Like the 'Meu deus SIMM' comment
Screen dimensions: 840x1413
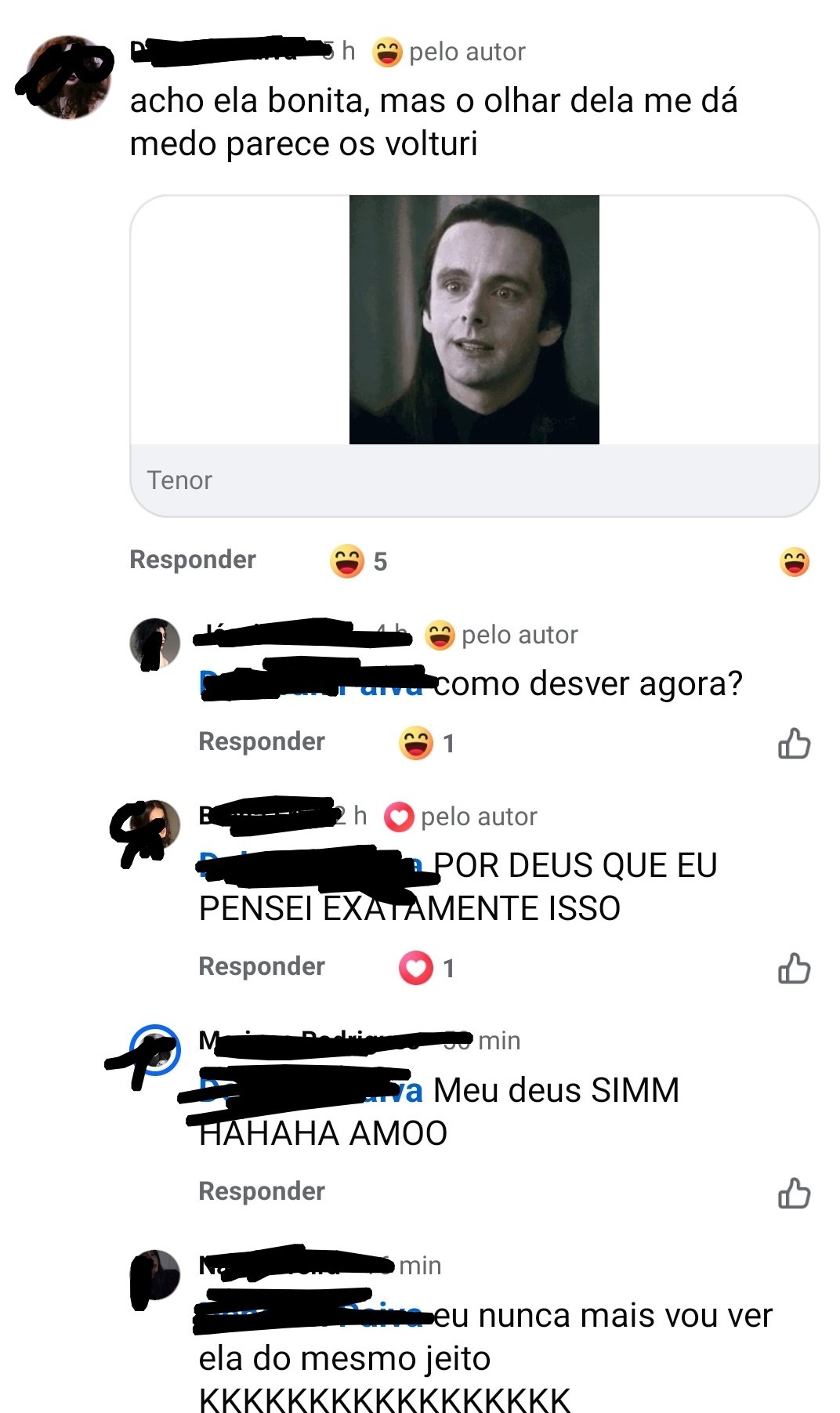[x=794, y=1194]
